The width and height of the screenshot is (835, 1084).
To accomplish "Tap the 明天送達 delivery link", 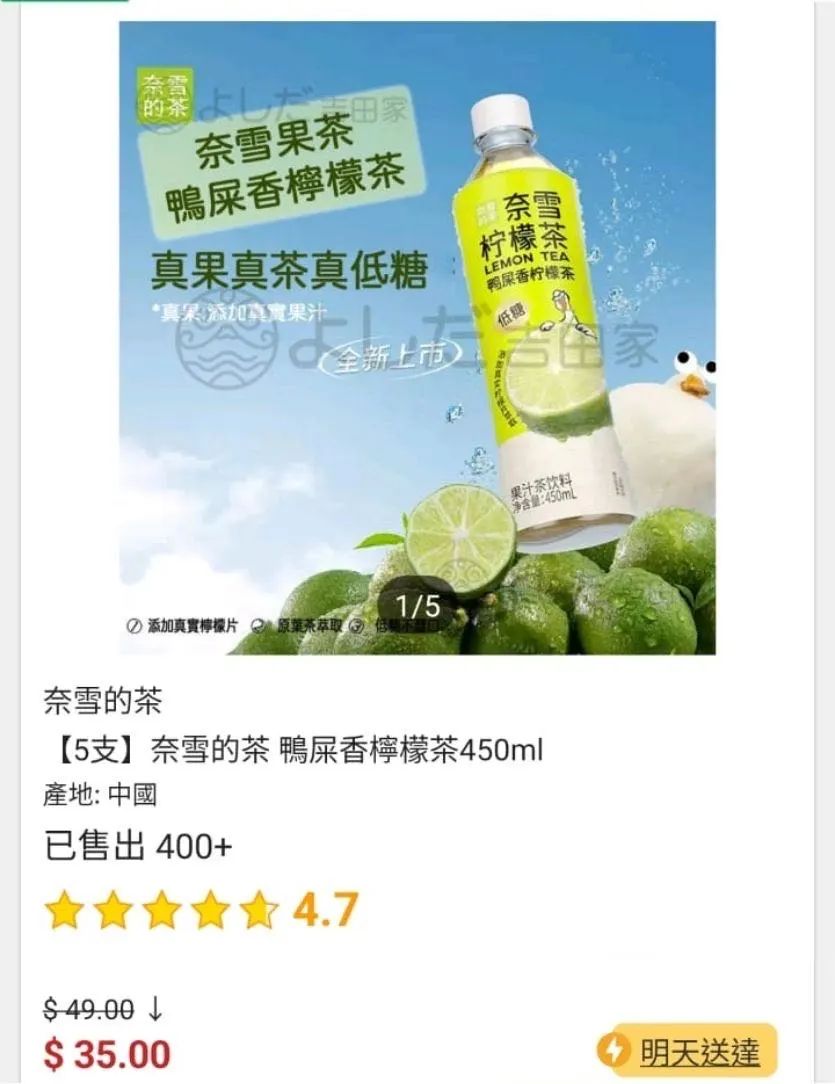I will click(x=699, y=1052).
